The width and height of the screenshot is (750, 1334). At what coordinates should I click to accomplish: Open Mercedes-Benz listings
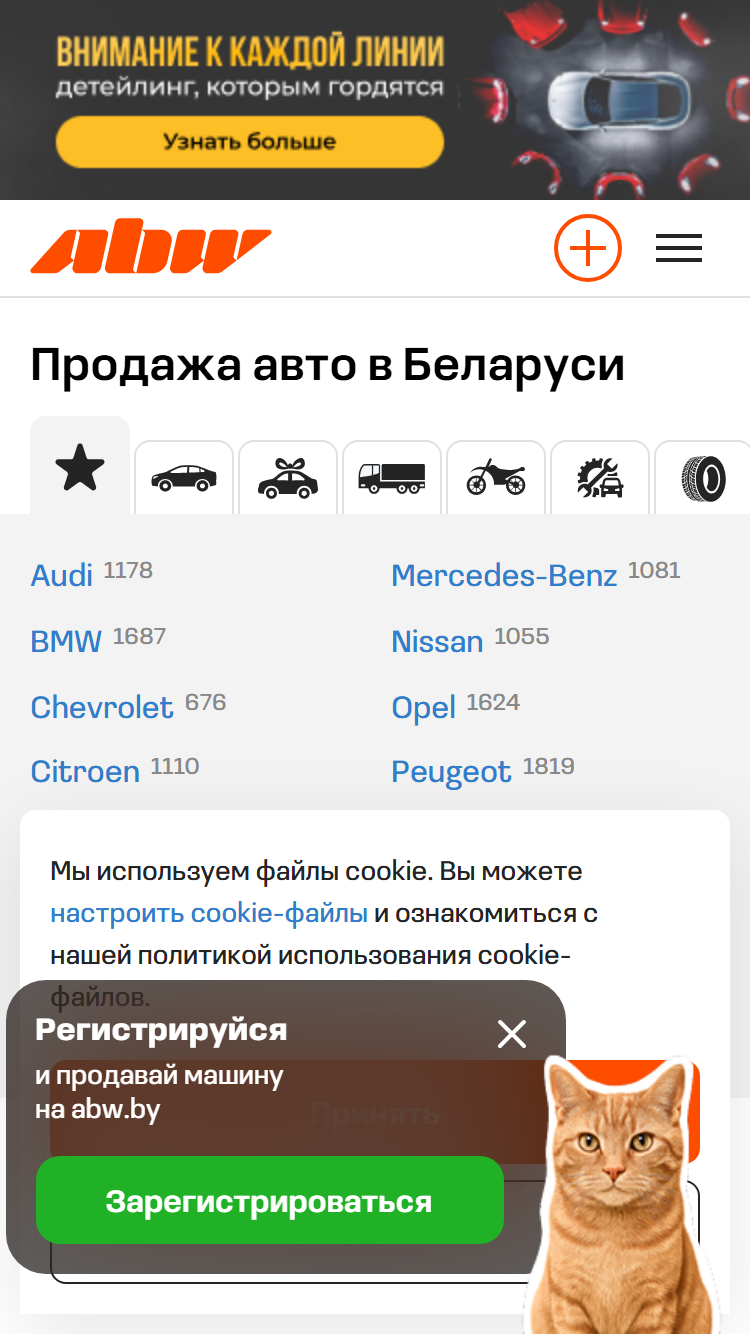pyautogui.click(x=504, y=575)
